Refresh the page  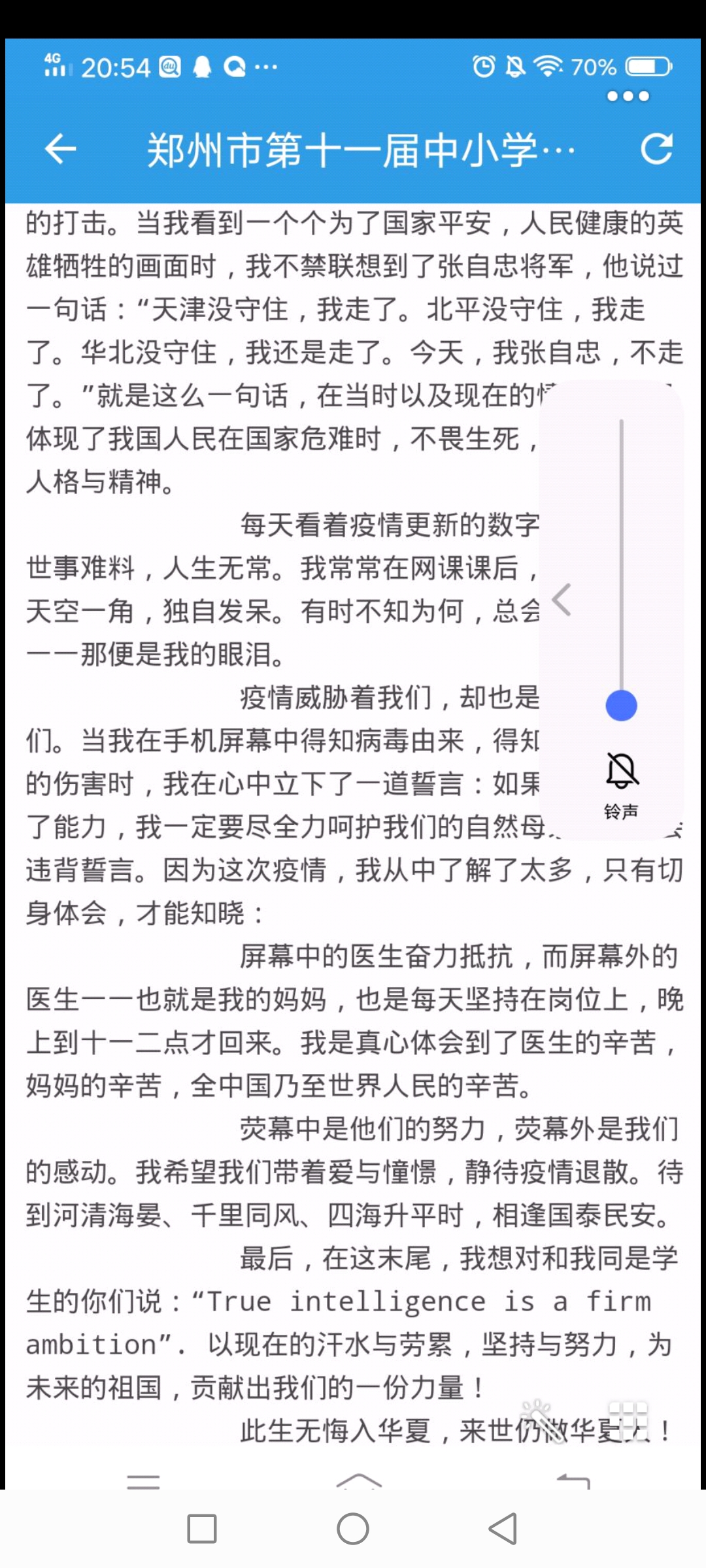click(x=656, y=149)
